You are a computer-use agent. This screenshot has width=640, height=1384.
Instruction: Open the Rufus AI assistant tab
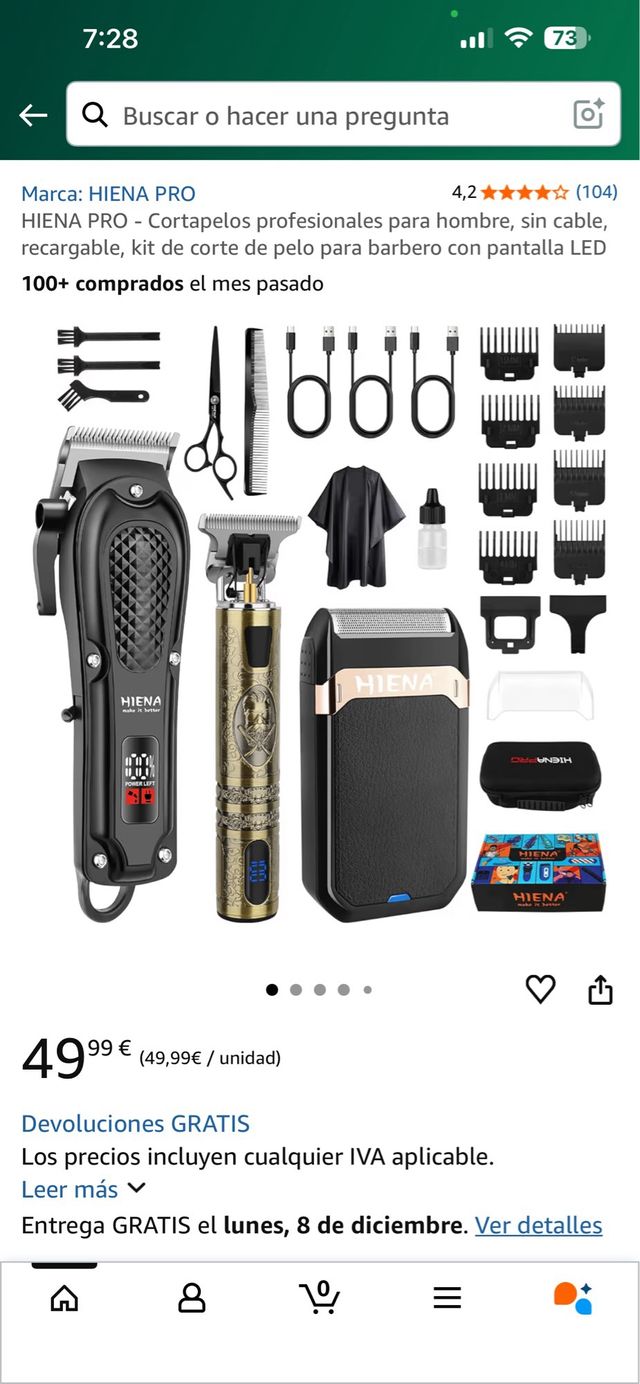[573, 1298]
